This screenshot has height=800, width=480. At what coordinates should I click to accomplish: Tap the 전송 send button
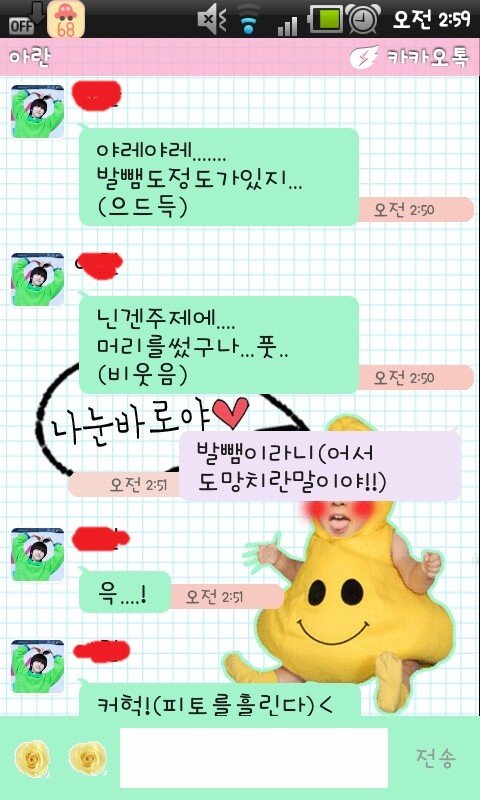(x=435, y=758)
